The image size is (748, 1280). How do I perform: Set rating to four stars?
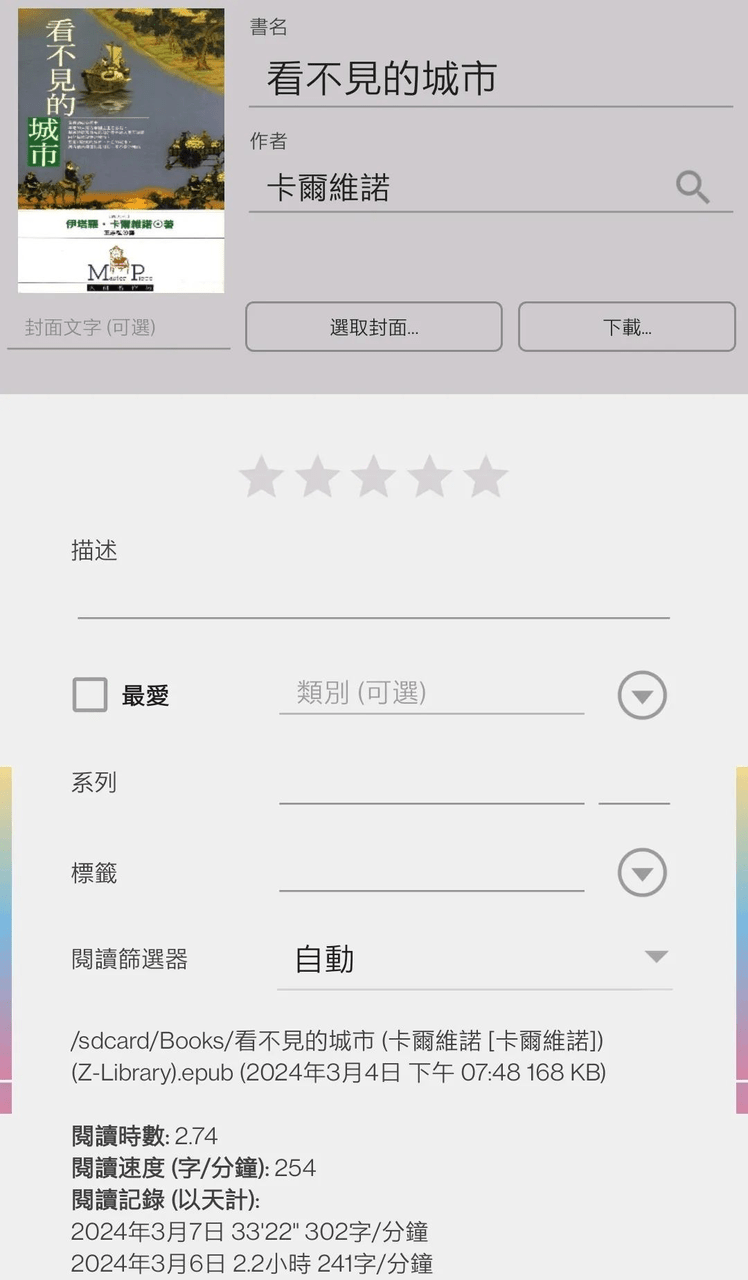click(429, 476)
